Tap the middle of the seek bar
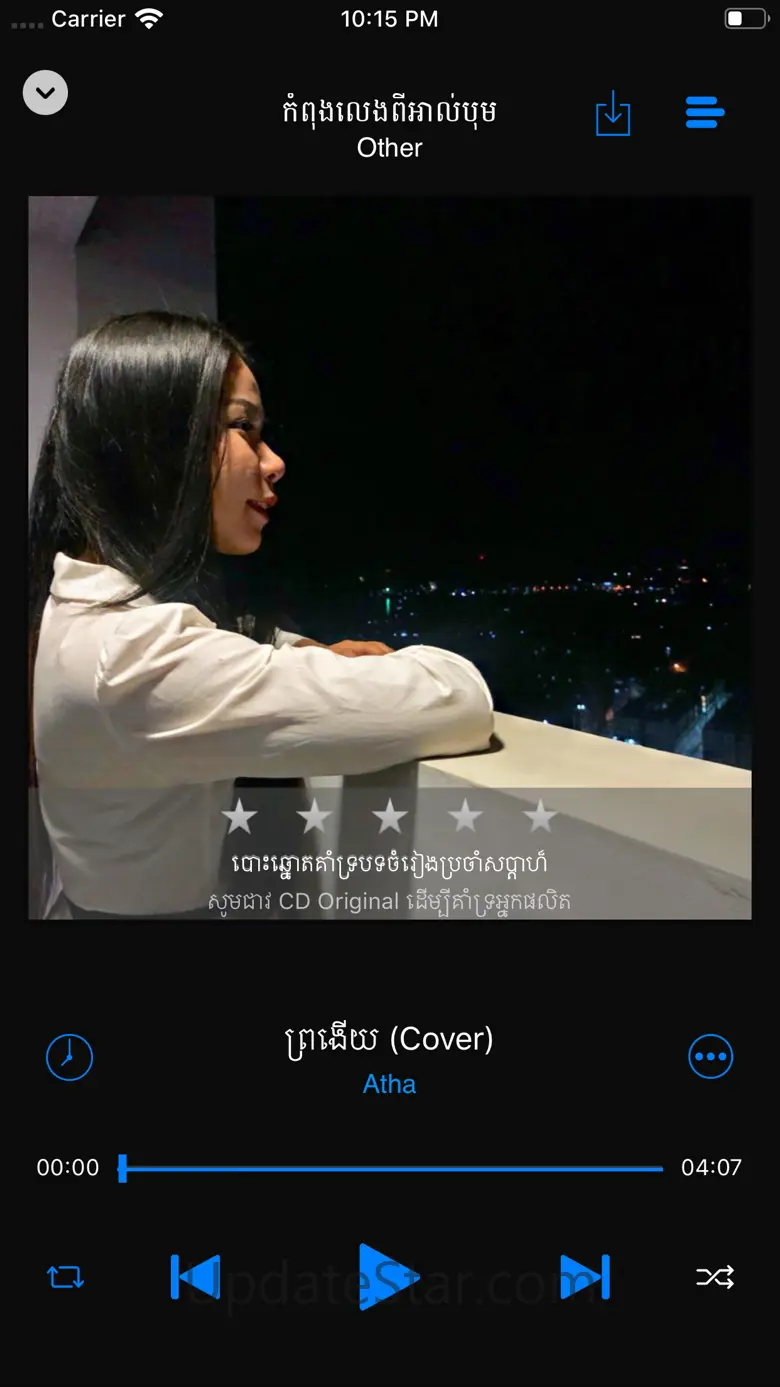Viewport: 780px width, 1387px height. coord(390,1168)
